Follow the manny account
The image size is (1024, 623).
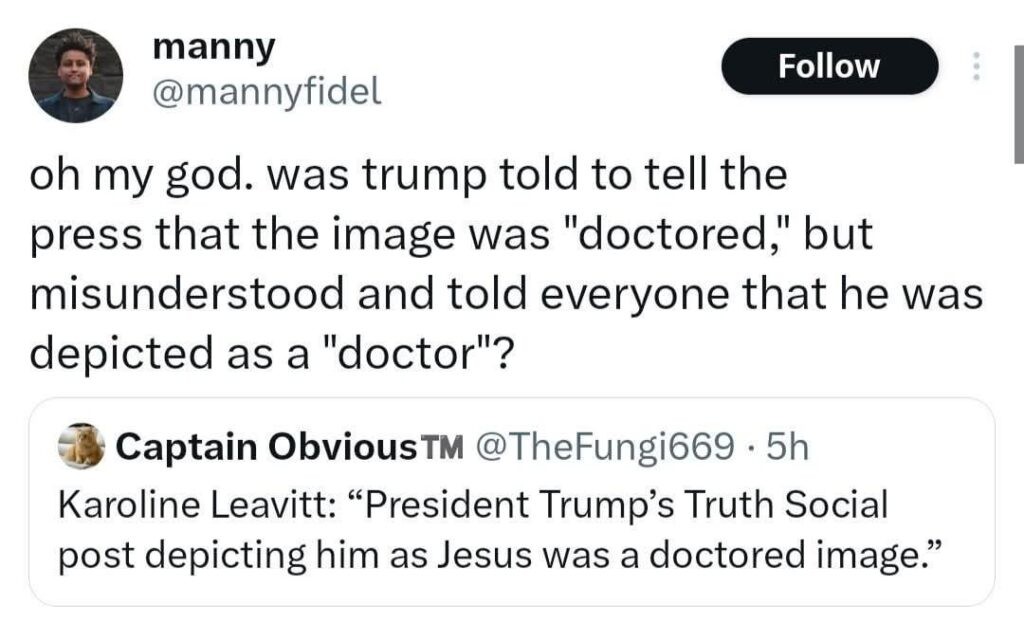click(829, 67)
